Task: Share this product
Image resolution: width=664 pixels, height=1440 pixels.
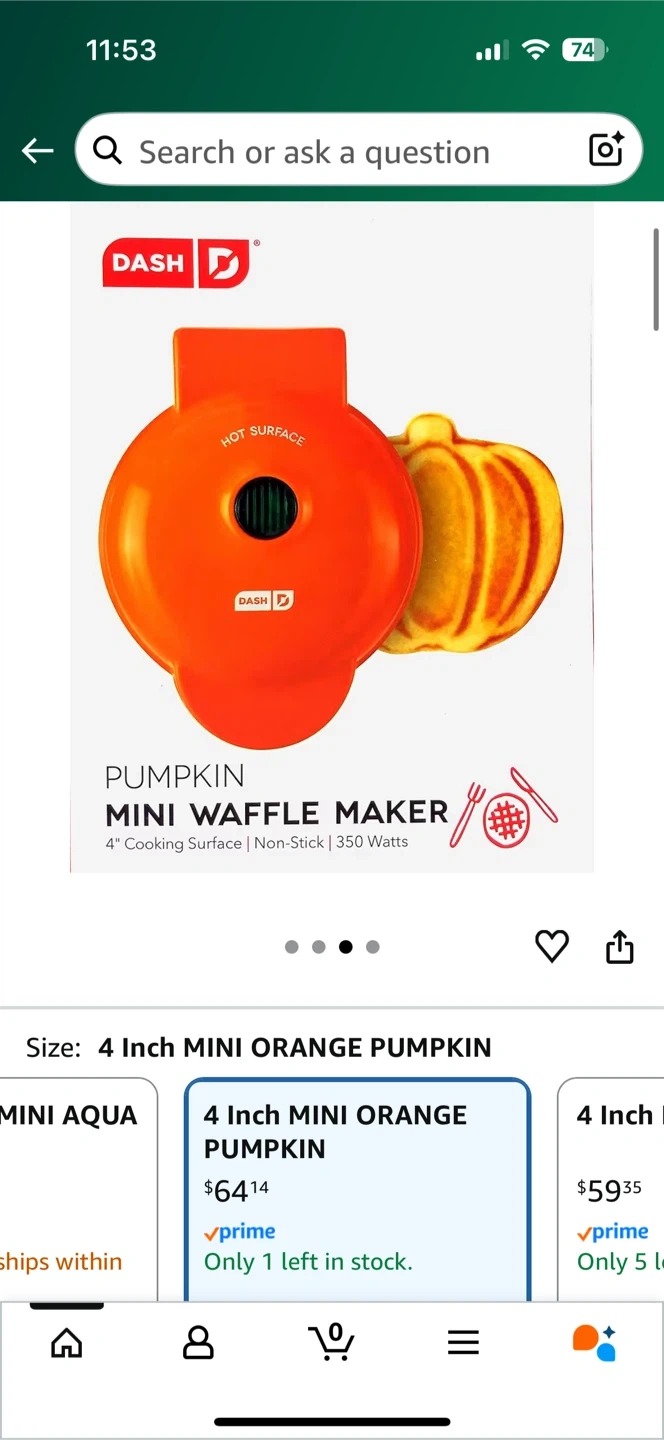Action: (x=620, y=946)
